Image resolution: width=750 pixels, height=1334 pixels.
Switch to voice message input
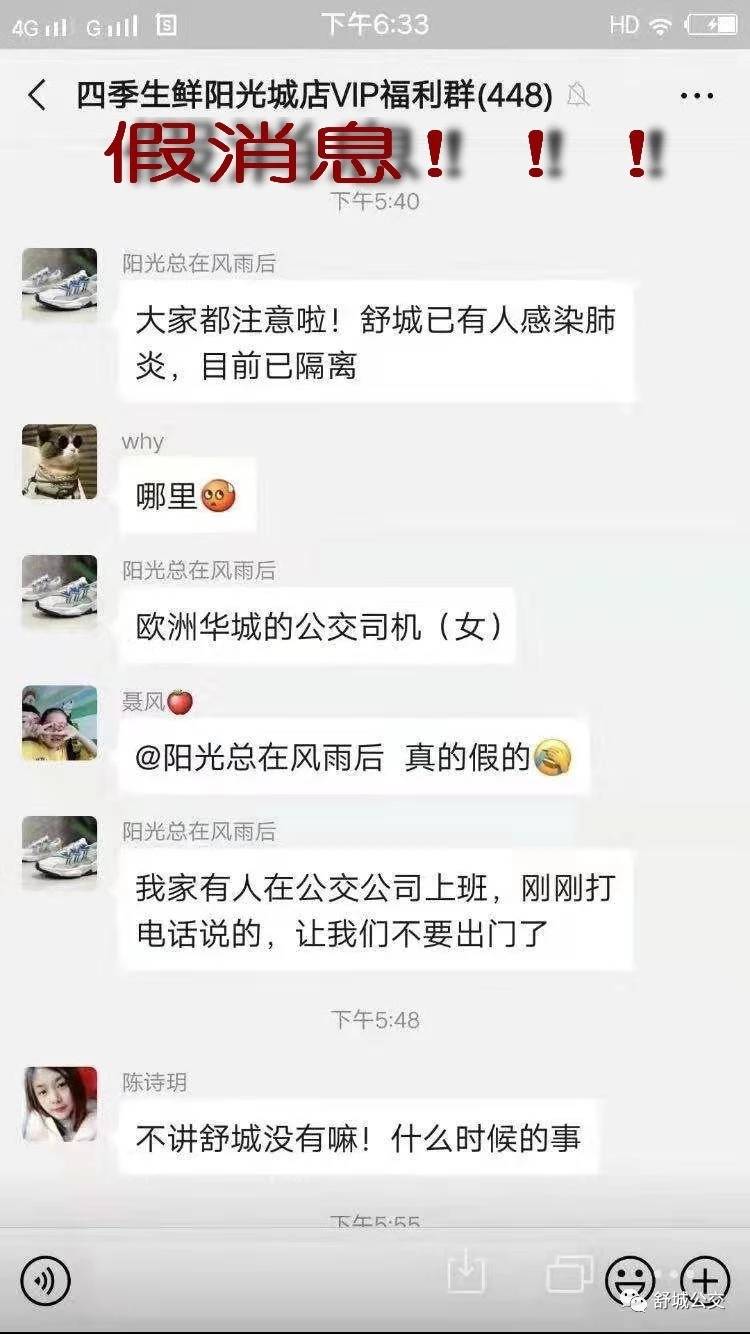(x=46, y=1280)
